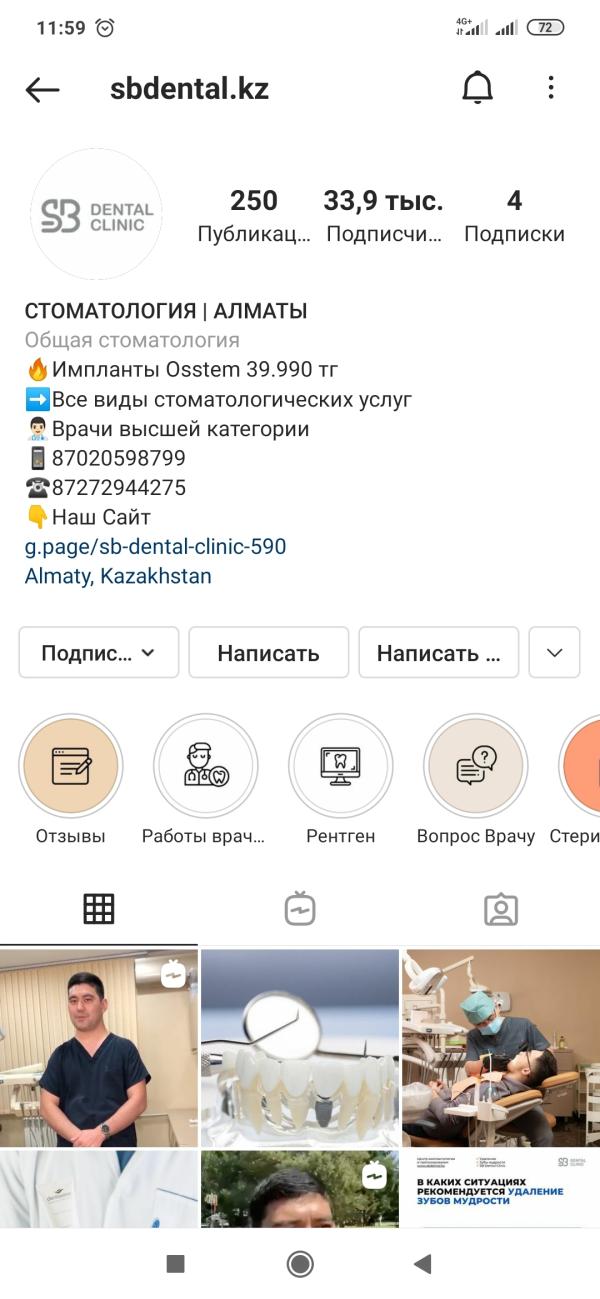Tap the Написать message button

coord(268,653)
